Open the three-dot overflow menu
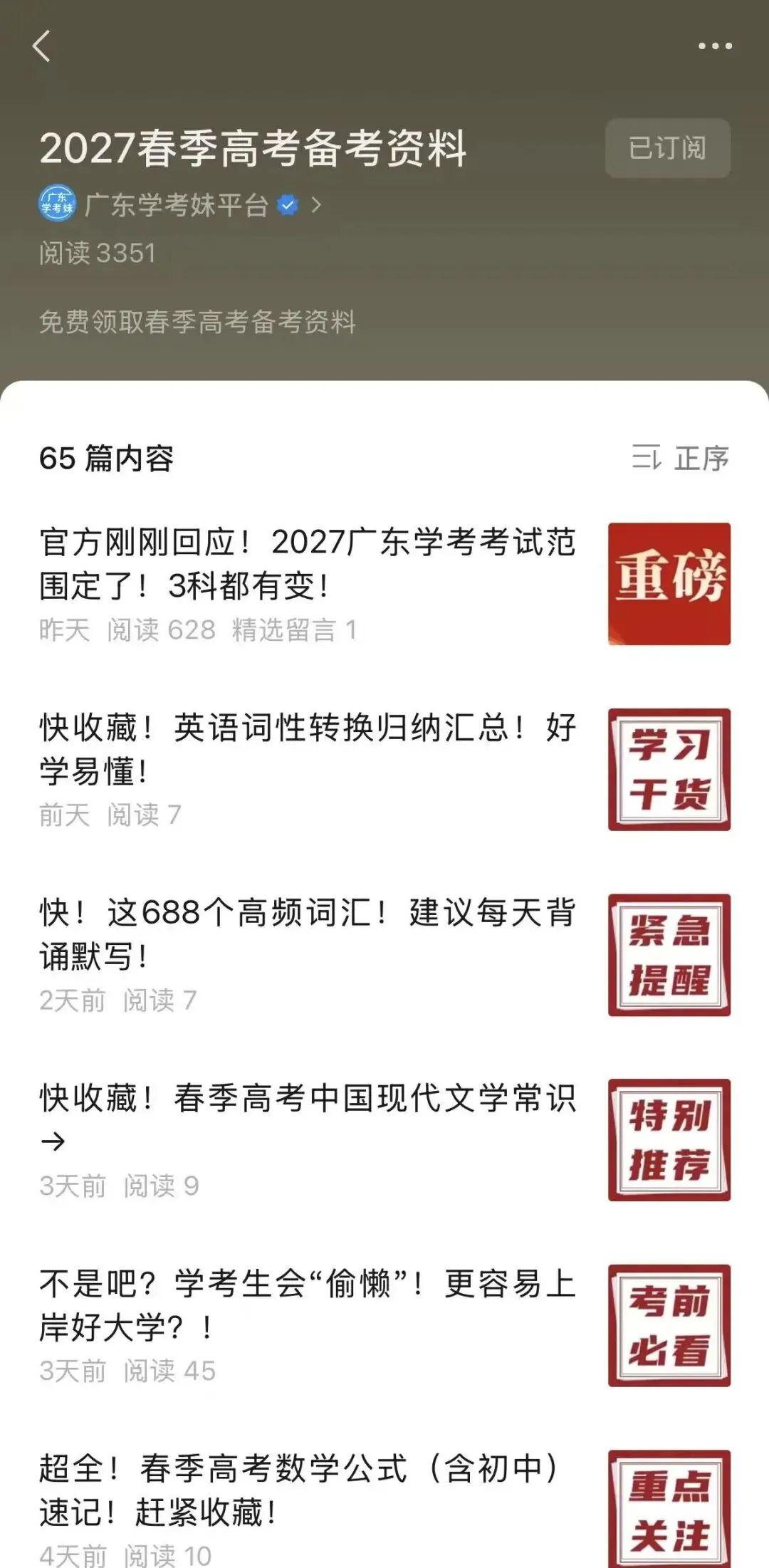This screenshot has height=1568, width=769. (x=715, y=46)
